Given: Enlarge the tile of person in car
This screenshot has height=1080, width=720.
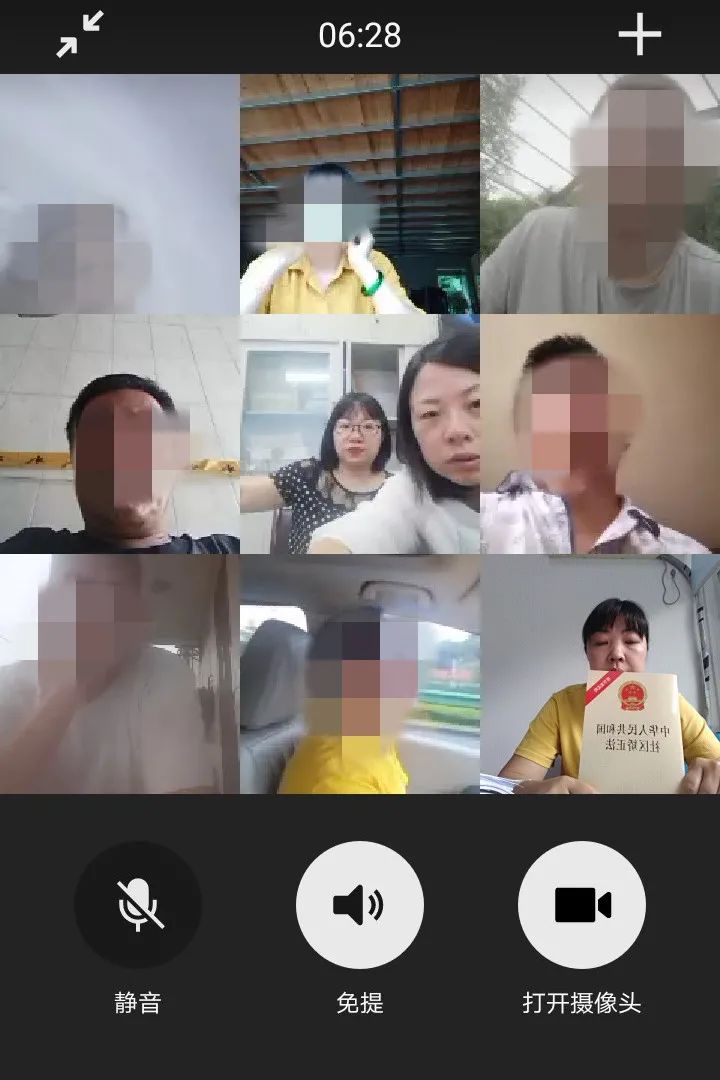Looking at the screenshot, I should [360, 675].
